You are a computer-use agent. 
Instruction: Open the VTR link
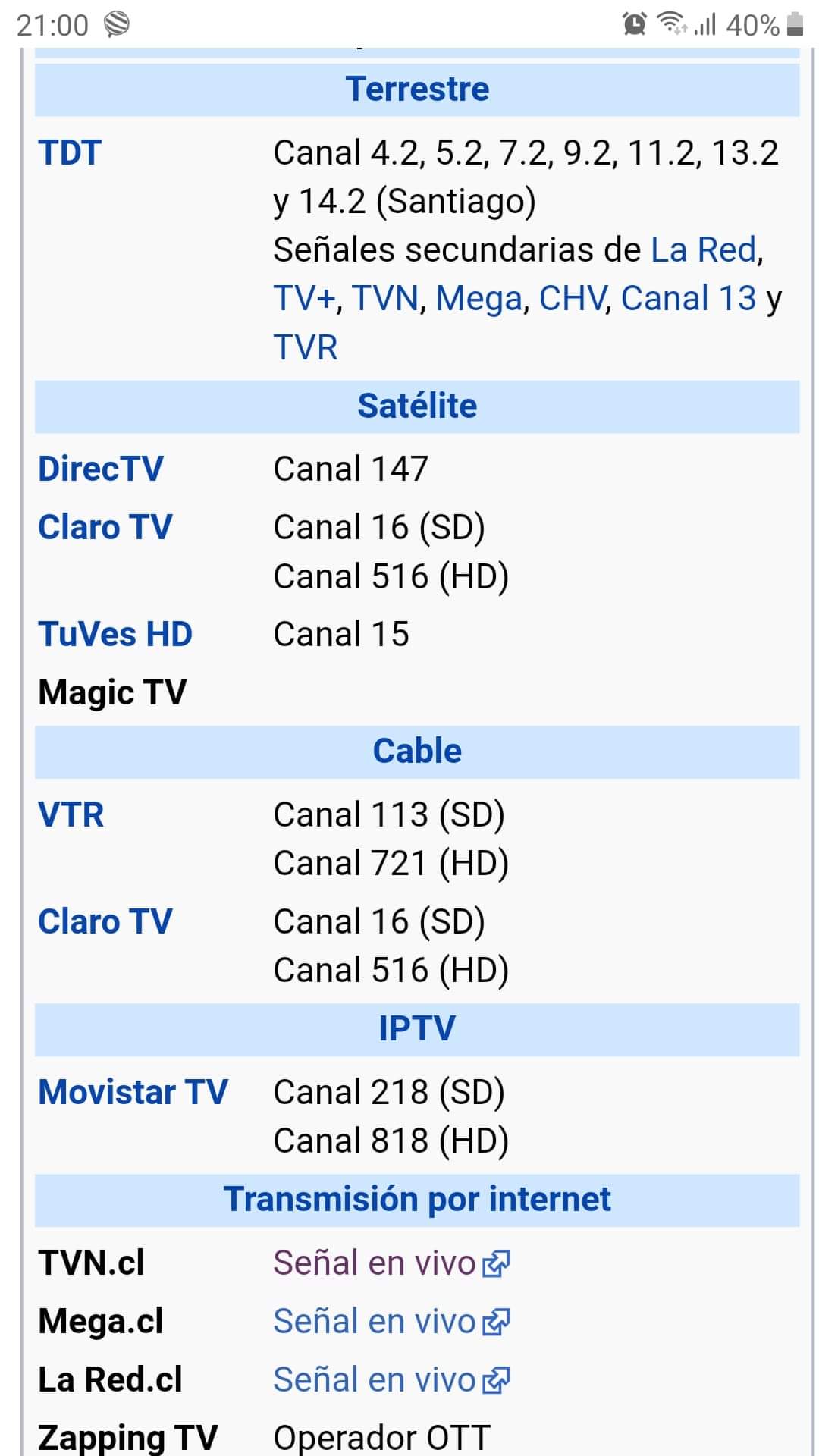(x=71, y=815)
